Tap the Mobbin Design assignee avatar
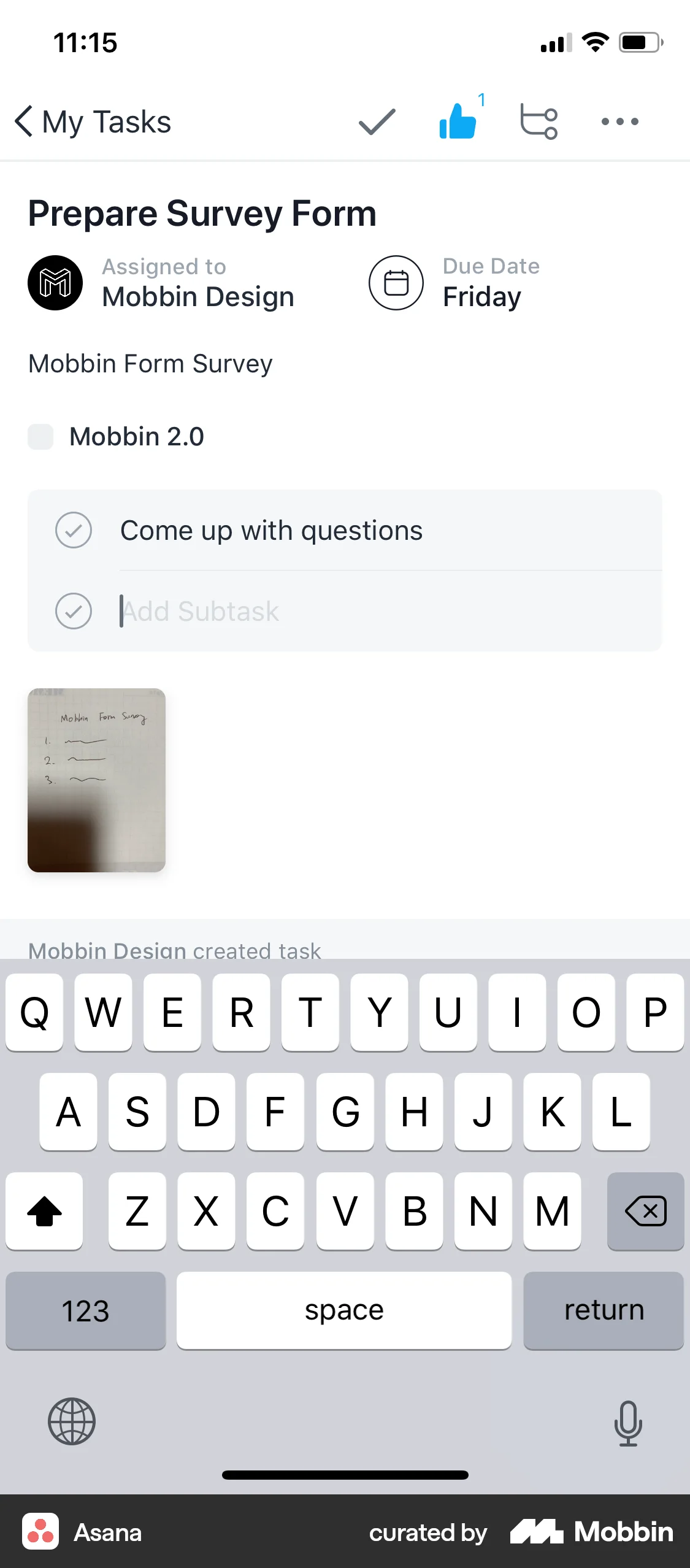Image resolution: width=690 pixels, height=1568 pixels. [x=55, y=283]
